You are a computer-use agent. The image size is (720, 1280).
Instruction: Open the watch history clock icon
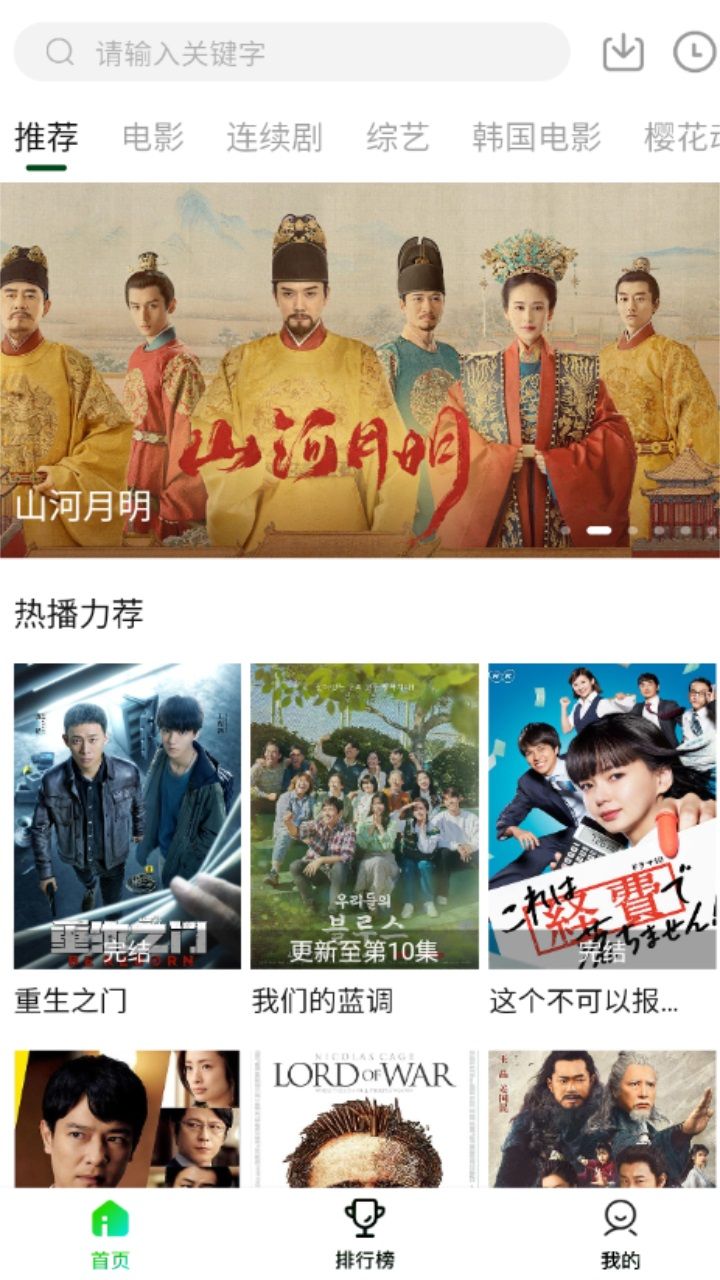pos(694,53)
